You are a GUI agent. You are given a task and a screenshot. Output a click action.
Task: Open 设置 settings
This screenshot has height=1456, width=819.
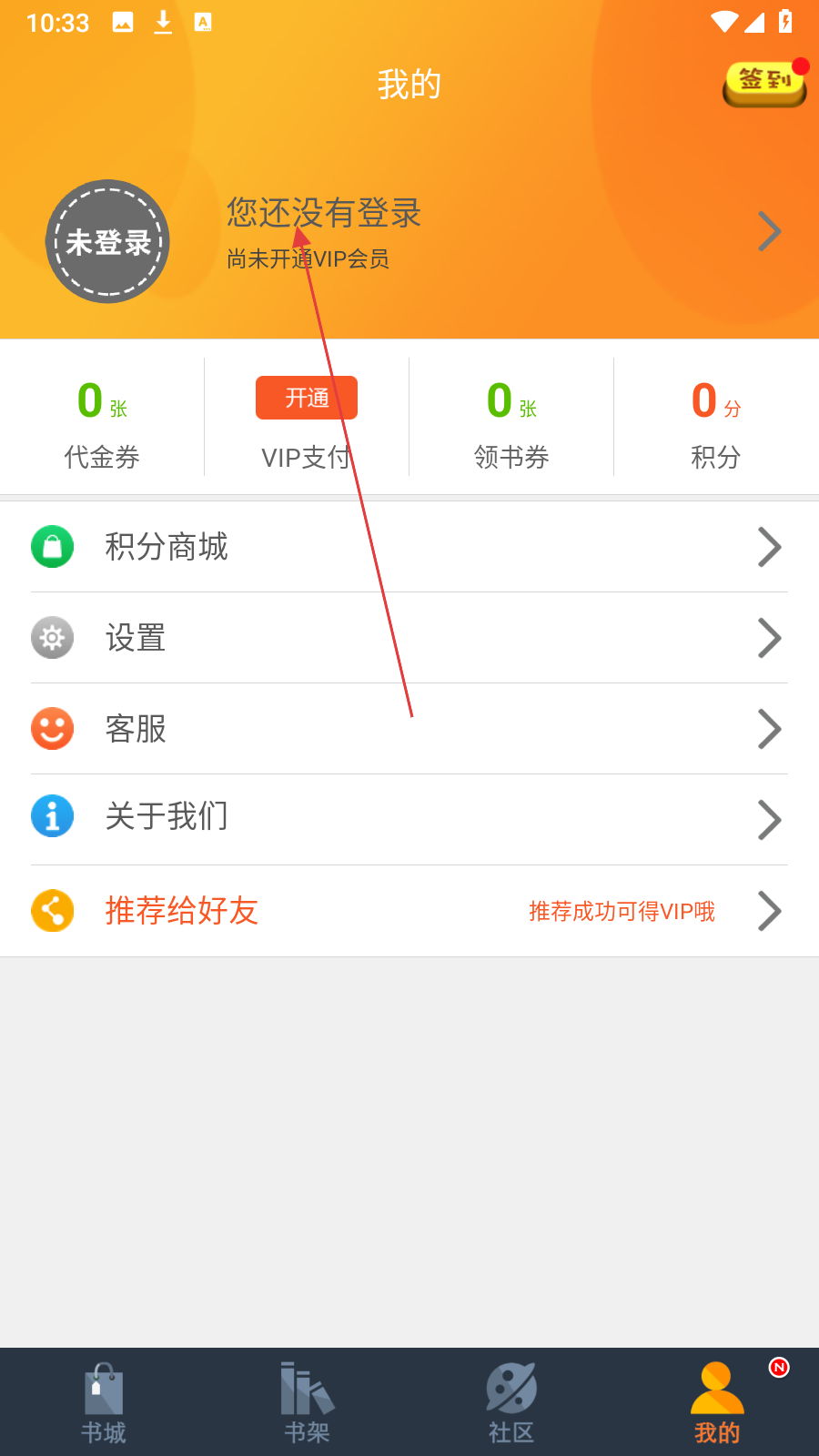[x=409, y=638]
